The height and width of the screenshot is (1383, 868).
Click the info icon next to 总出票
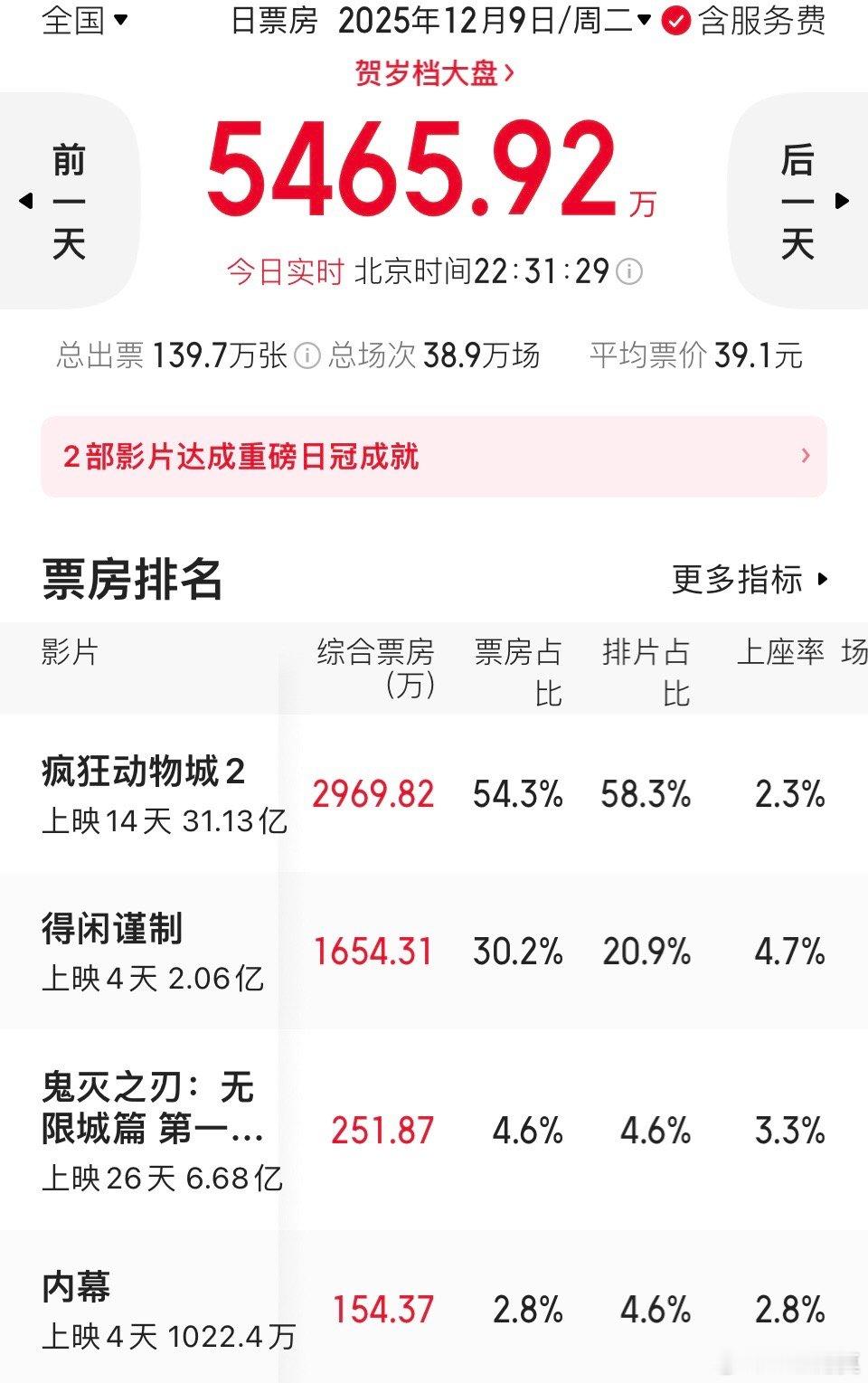(x=308, y=356)
